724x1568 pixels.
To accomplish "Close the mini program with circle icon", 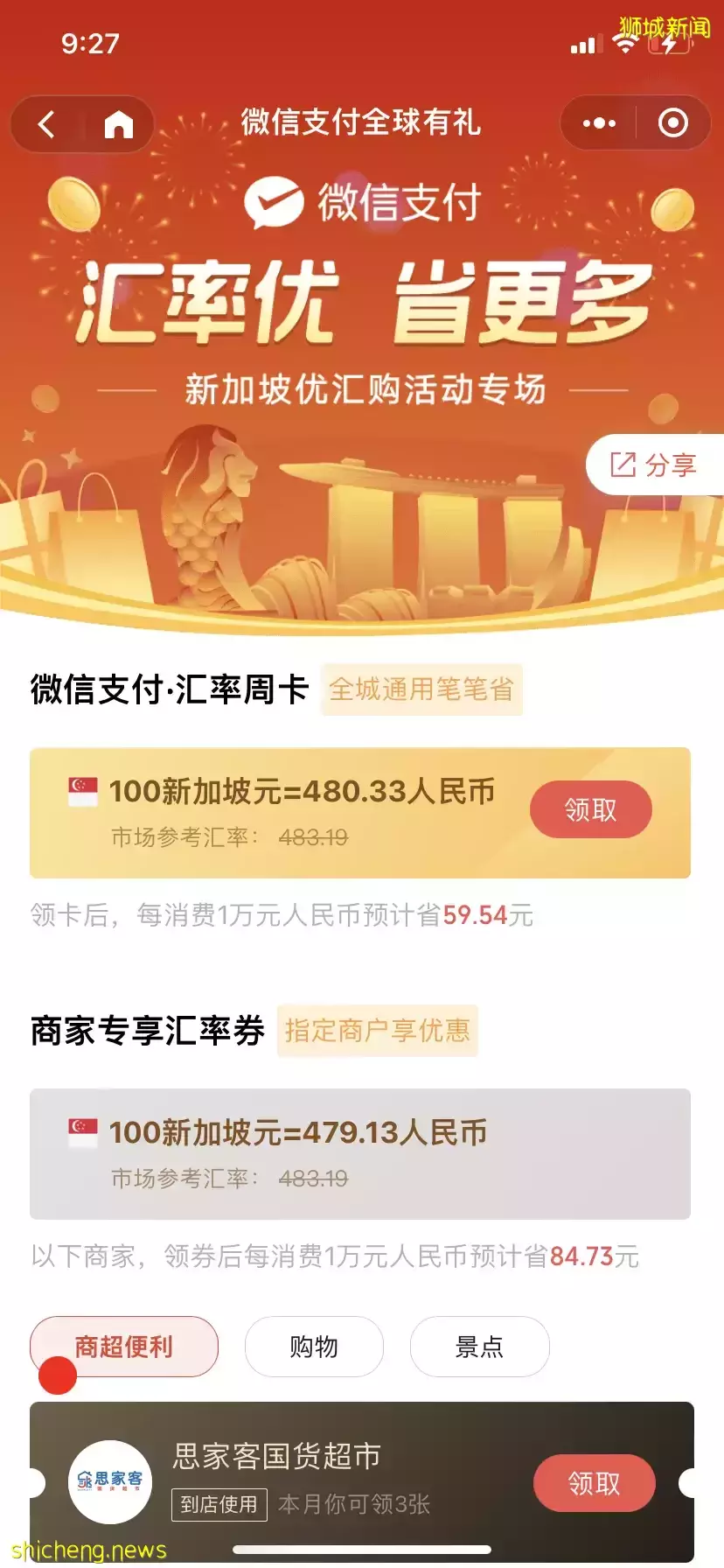I will pyautogui.click(x=672, y=123).
